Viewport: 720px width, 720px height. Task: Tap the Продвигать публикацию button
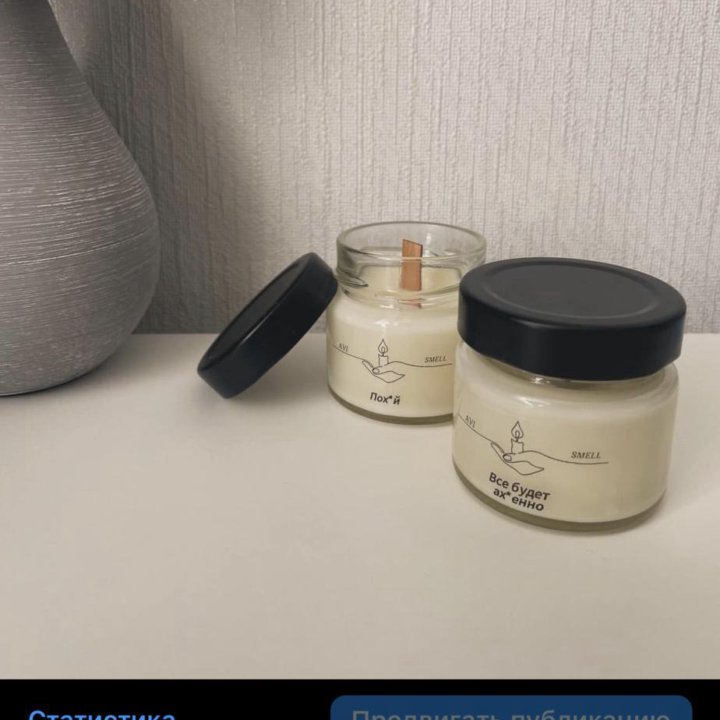[511, 710]
